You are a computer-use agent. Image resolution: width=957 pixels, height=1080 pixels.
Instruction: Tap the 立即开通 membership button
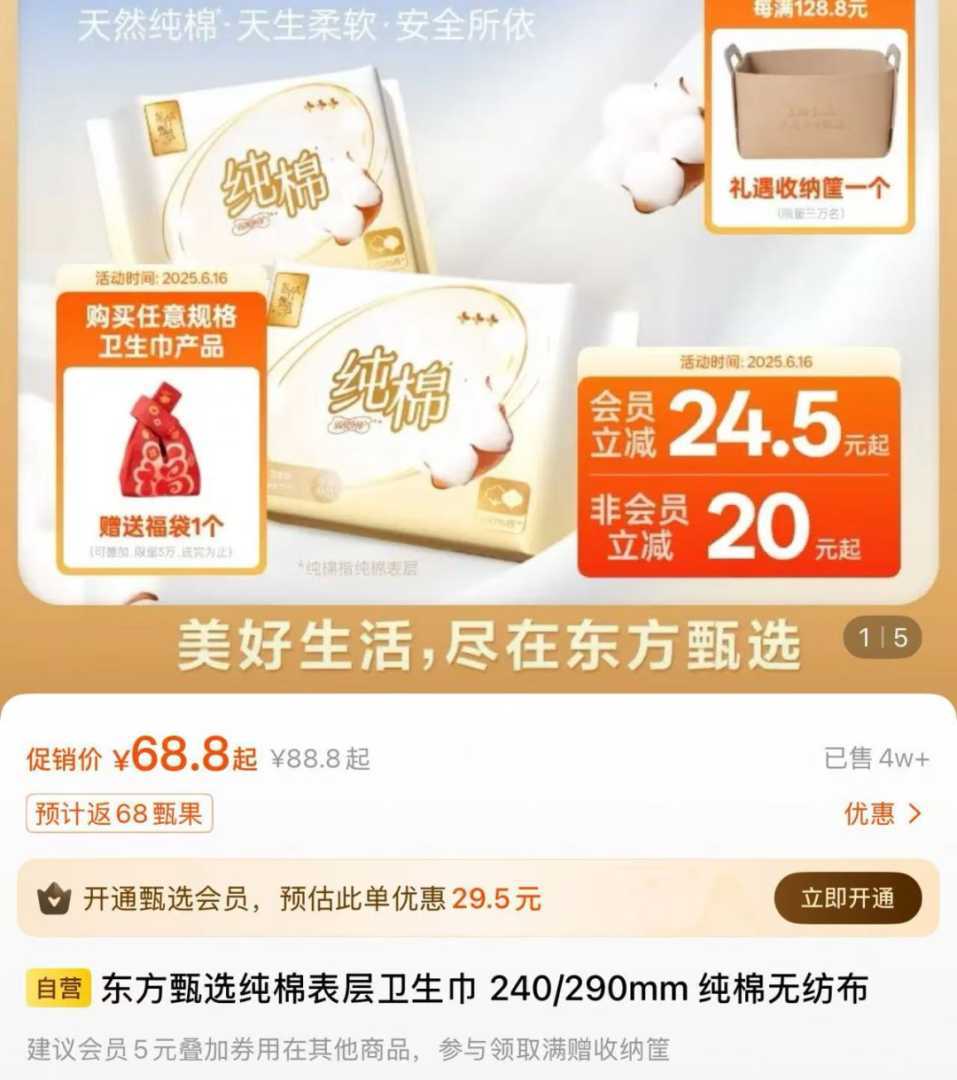(847, 898)
